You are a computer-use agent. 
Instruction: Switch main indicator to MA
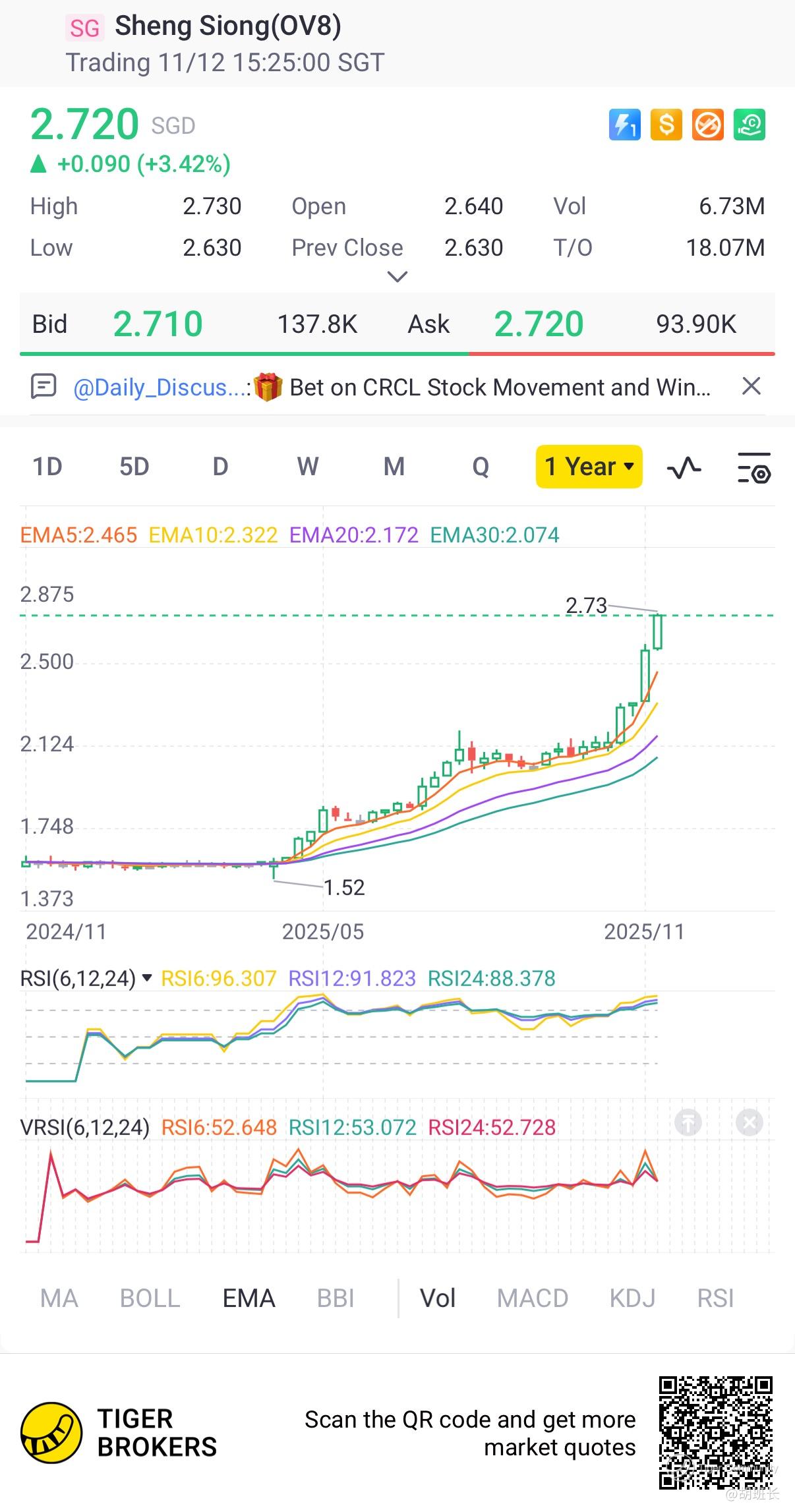[x=59, y=1298]
